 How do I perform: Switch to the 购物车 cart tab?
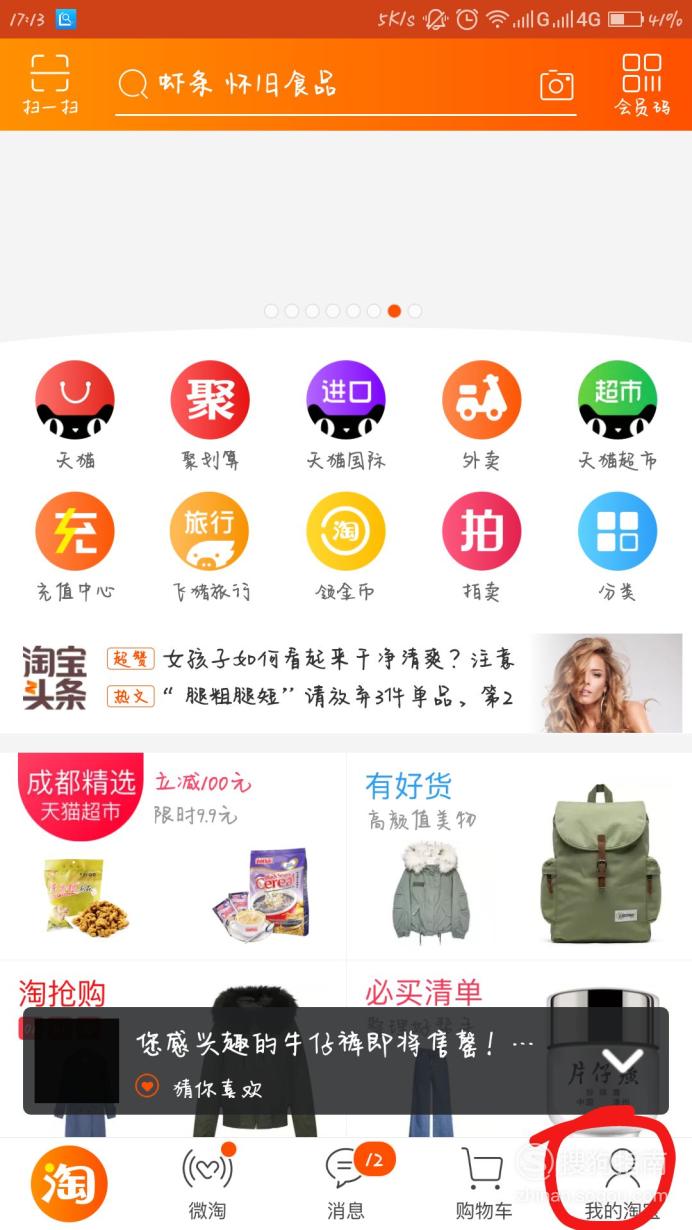(483, 1184)
